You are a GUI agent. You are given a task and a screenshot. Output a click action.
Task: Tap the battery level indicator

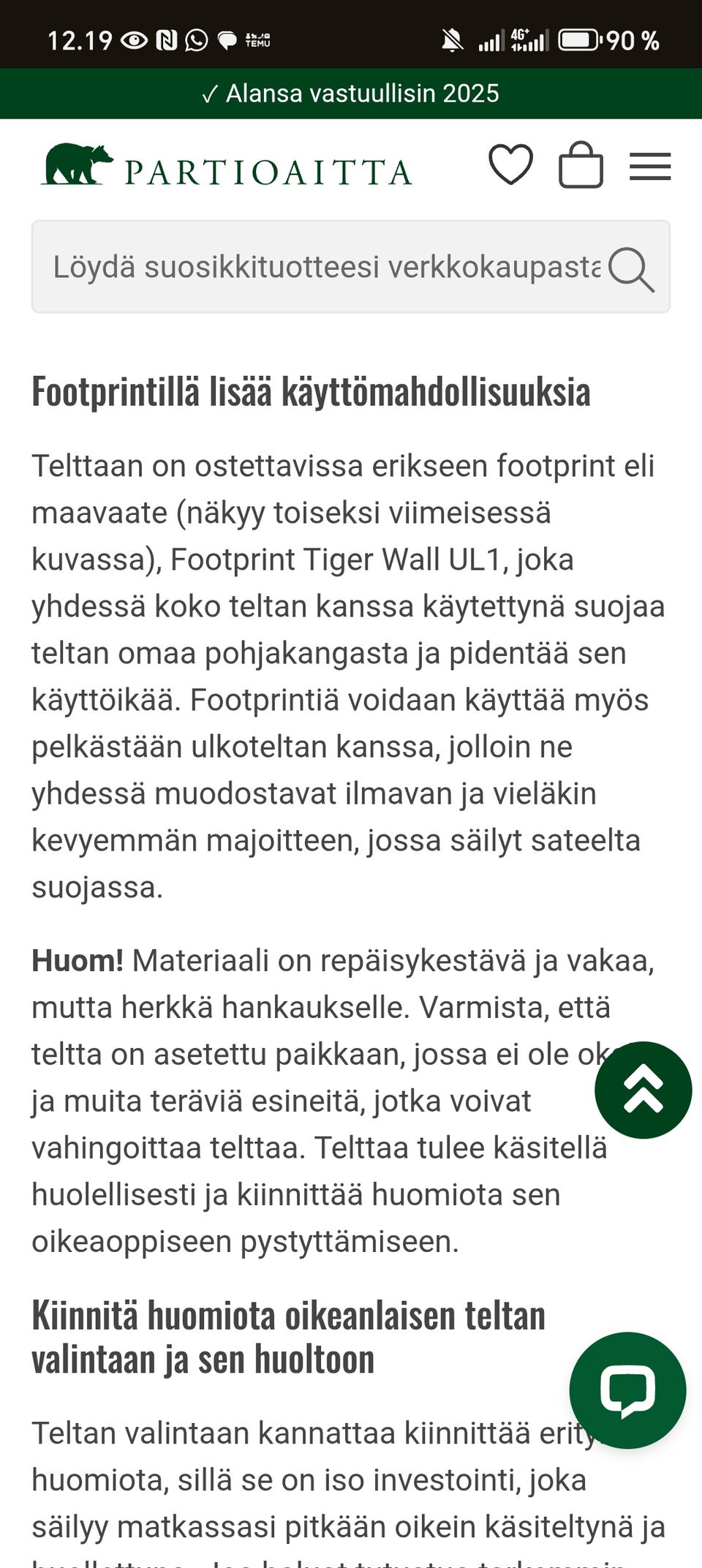tap(580, 40)
